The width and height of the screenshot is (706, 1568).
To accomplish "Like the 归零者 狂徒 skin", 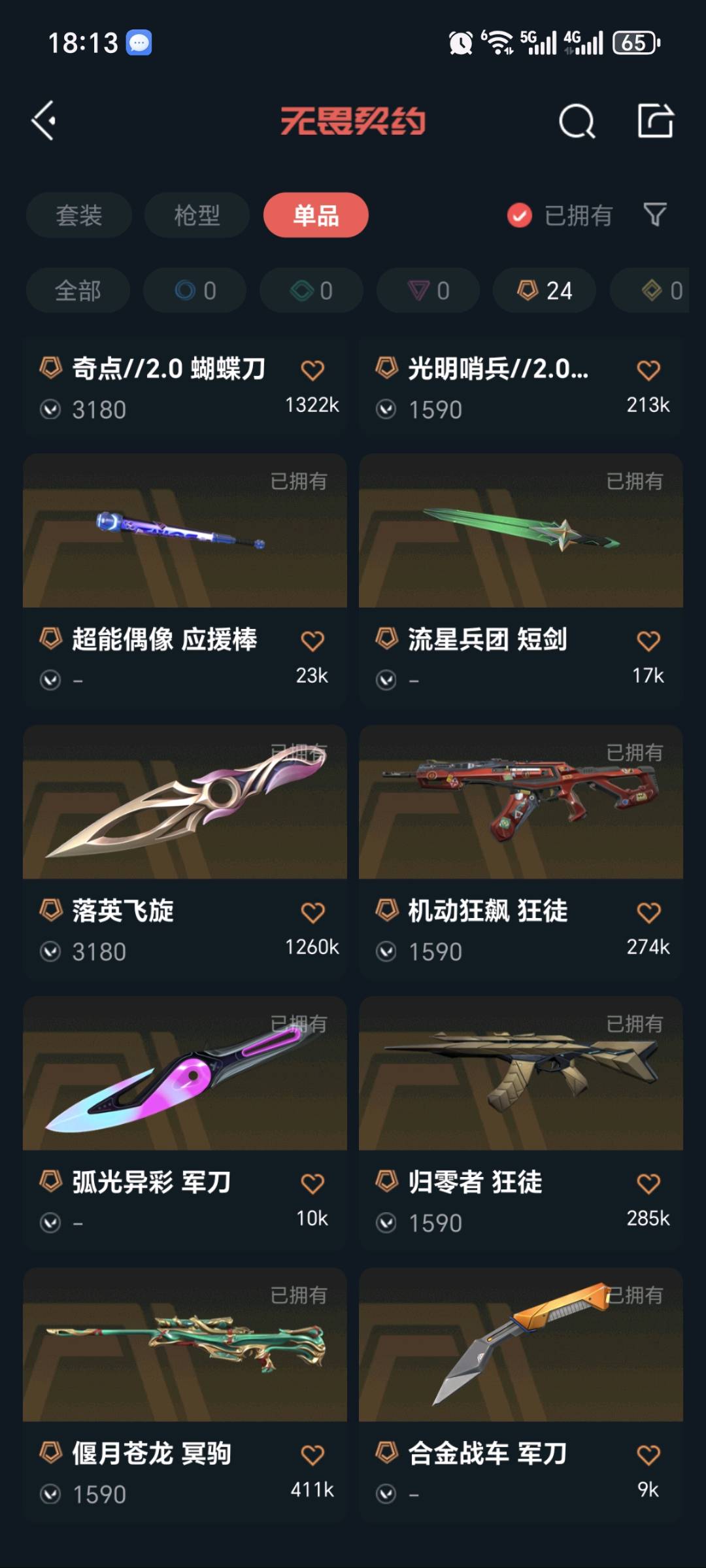I will coord(648,1184).
